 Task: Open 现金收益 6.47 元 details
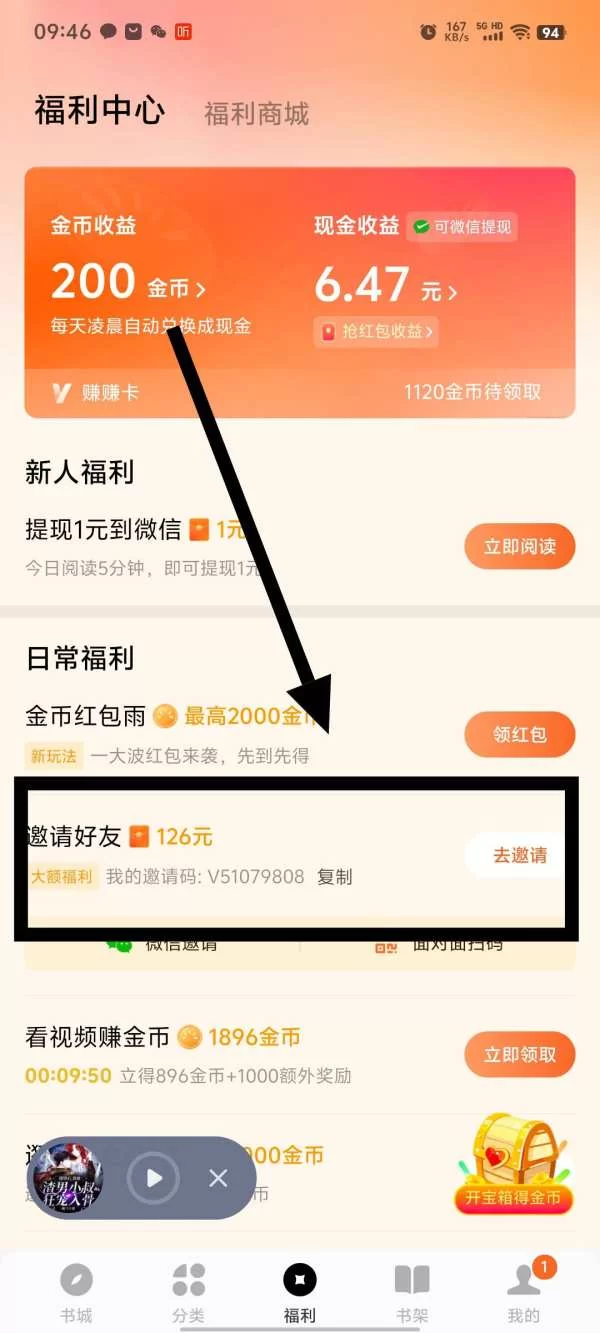[x=385, y=286]
